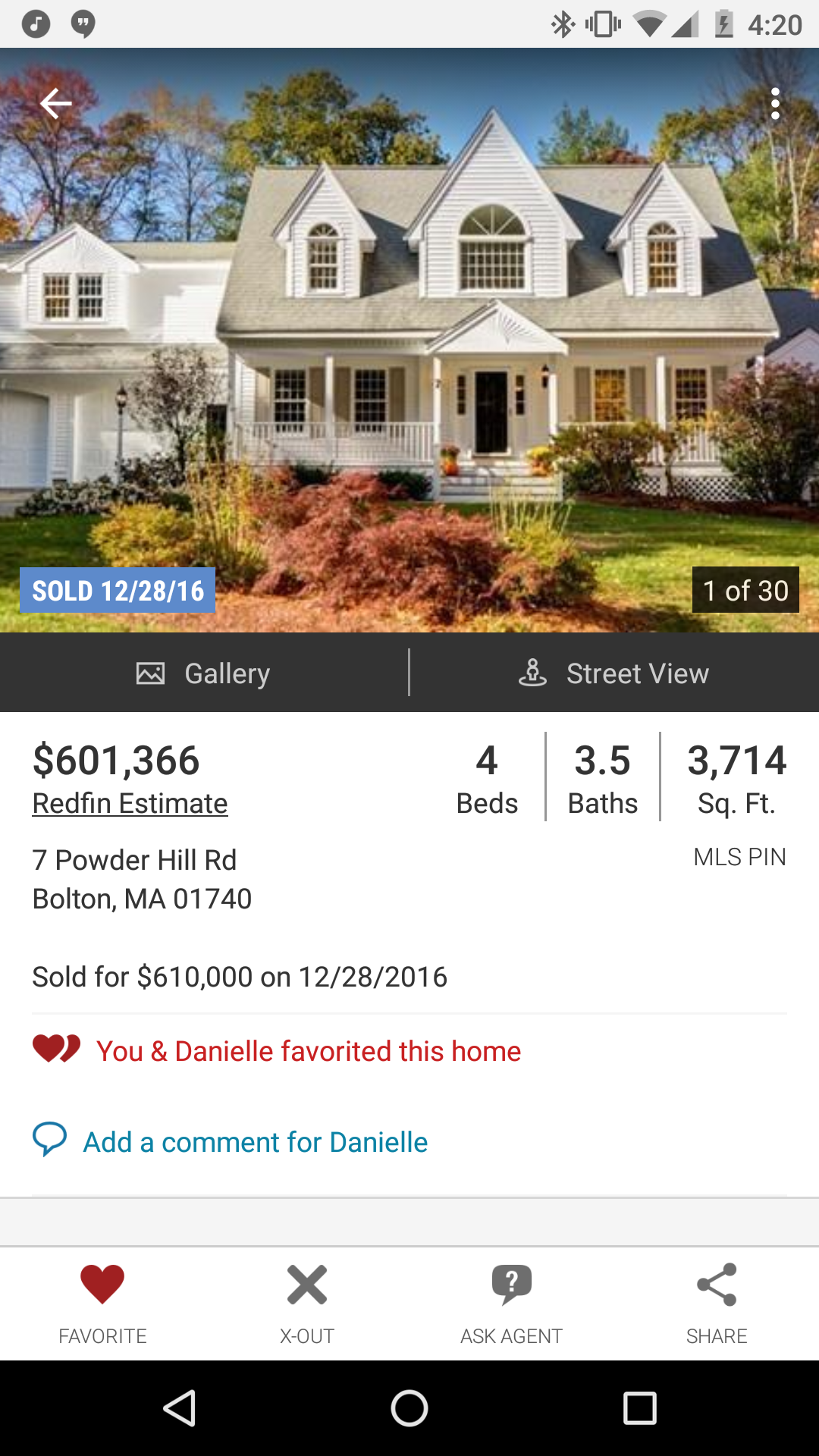Open the photo Gallery
This screenshot has width=819, height=1456.
click(x=203, y=673)
